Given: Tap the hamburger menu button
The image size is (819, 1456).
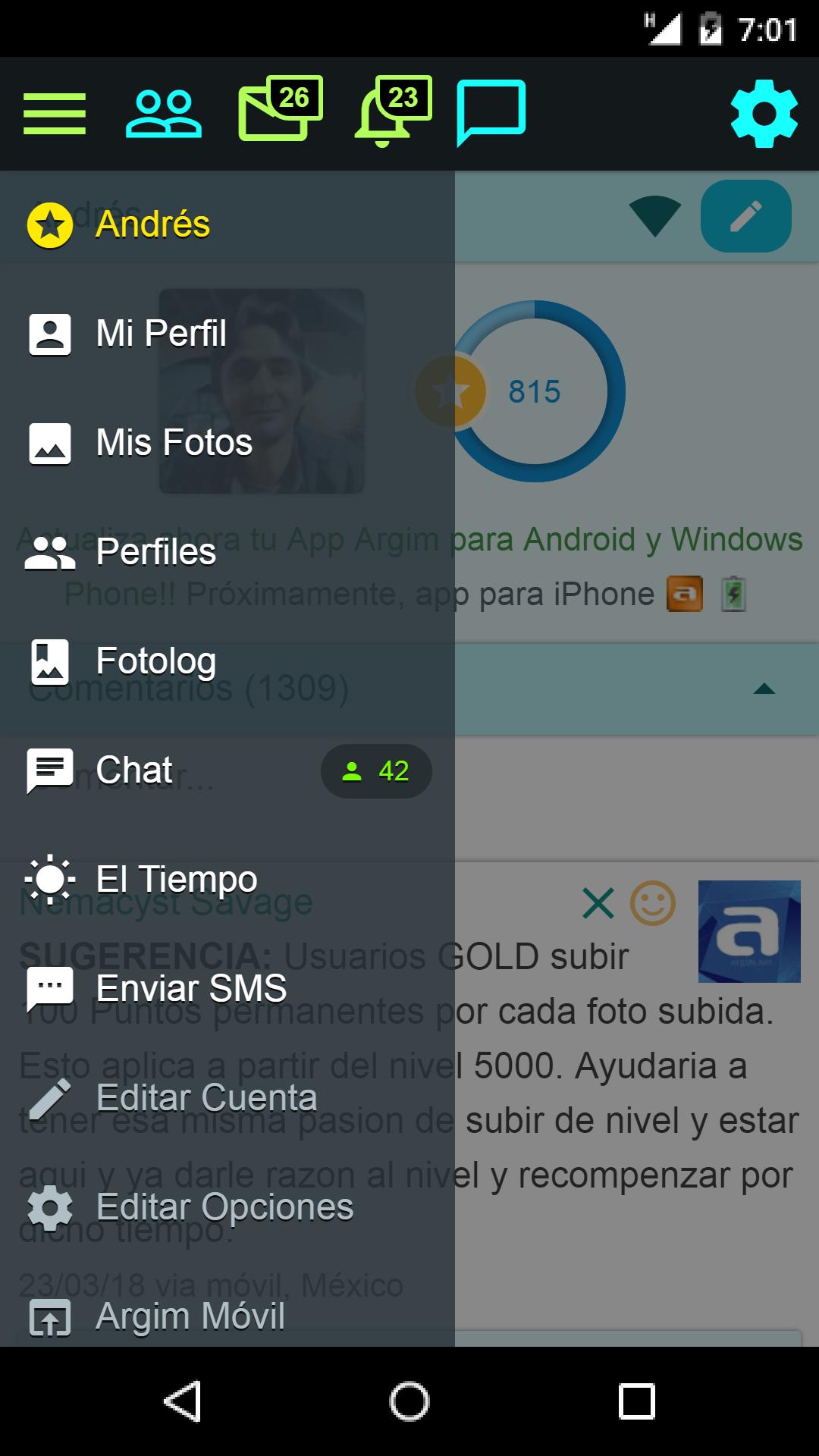Looking at the screenshot, I should coord(54,114).
